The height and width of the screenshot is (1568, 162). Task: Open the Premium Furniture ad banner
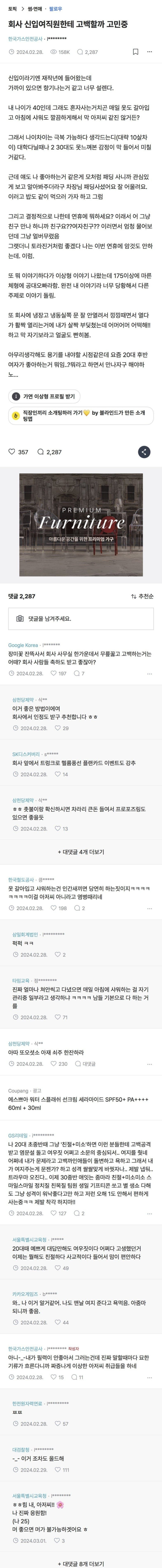(81, 525)
